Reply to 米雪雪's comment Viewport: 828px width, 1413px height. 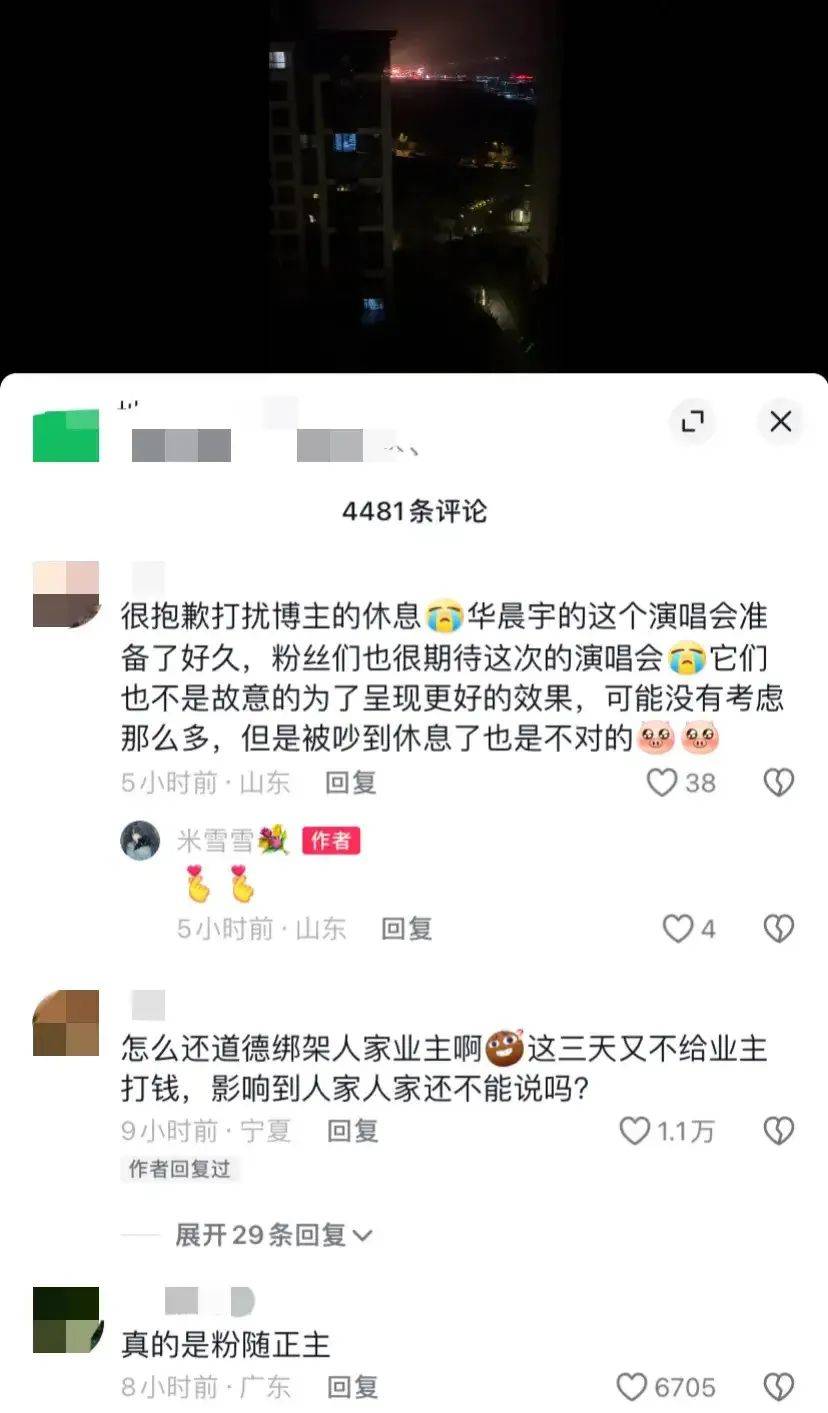pos(406,929)
